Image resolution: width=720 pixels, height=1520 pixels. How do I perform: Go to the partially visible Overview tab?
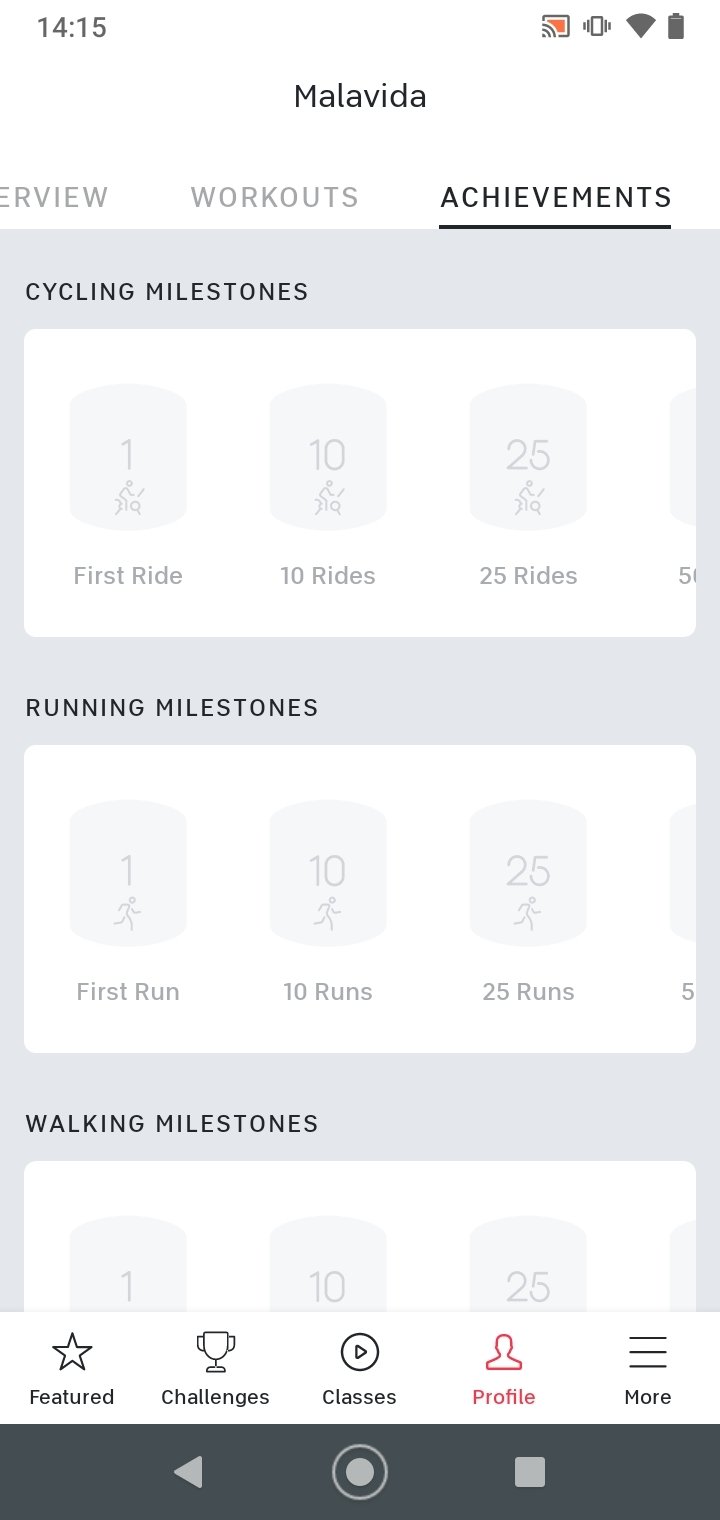pyautogui.click(x=54, y=197)
